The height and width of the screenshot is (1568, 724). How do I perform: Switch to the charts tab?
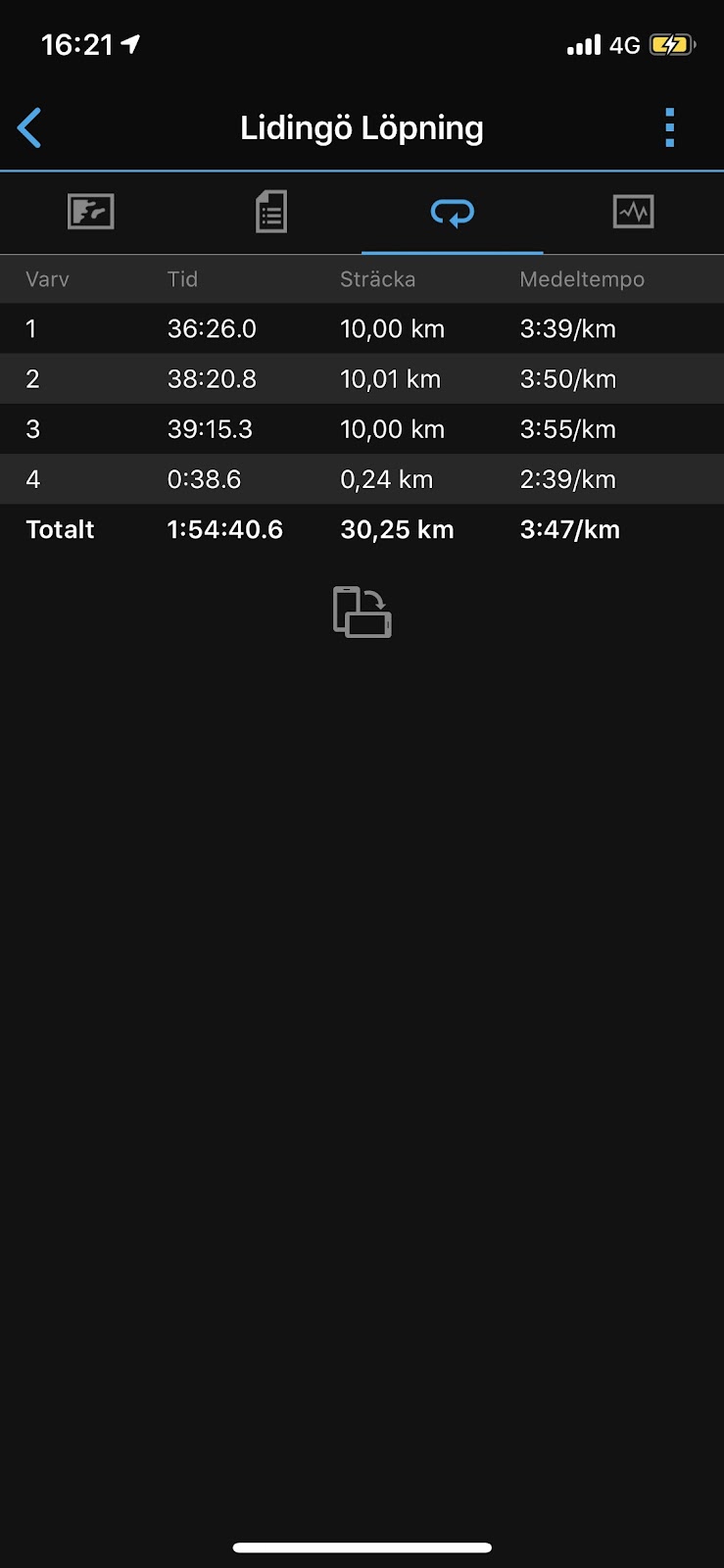pyautogui.click(x=633, y=212)
